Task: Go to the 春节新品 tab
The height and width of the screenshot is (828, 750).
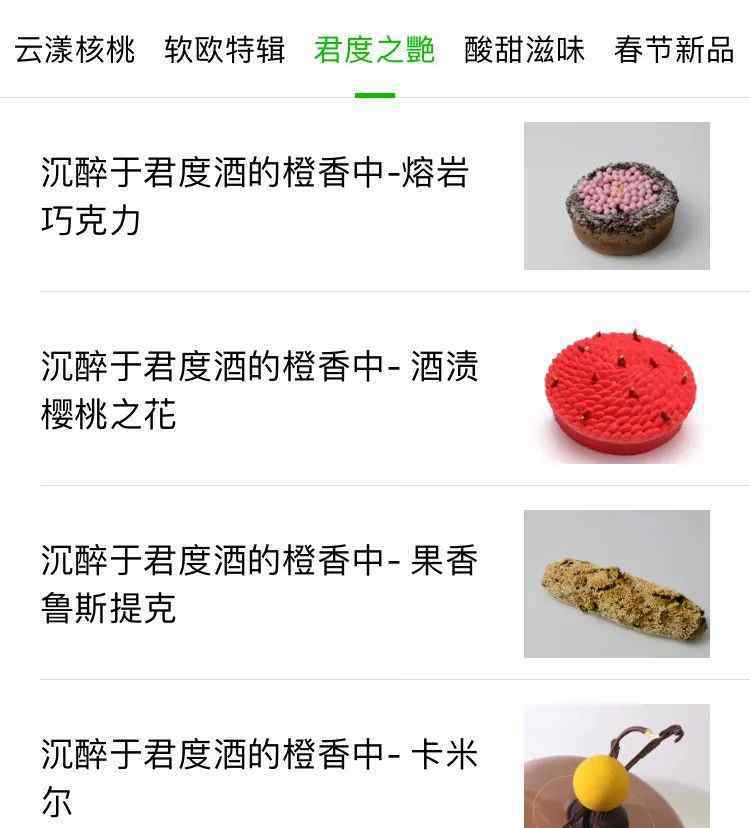Action: click(675, 49)
